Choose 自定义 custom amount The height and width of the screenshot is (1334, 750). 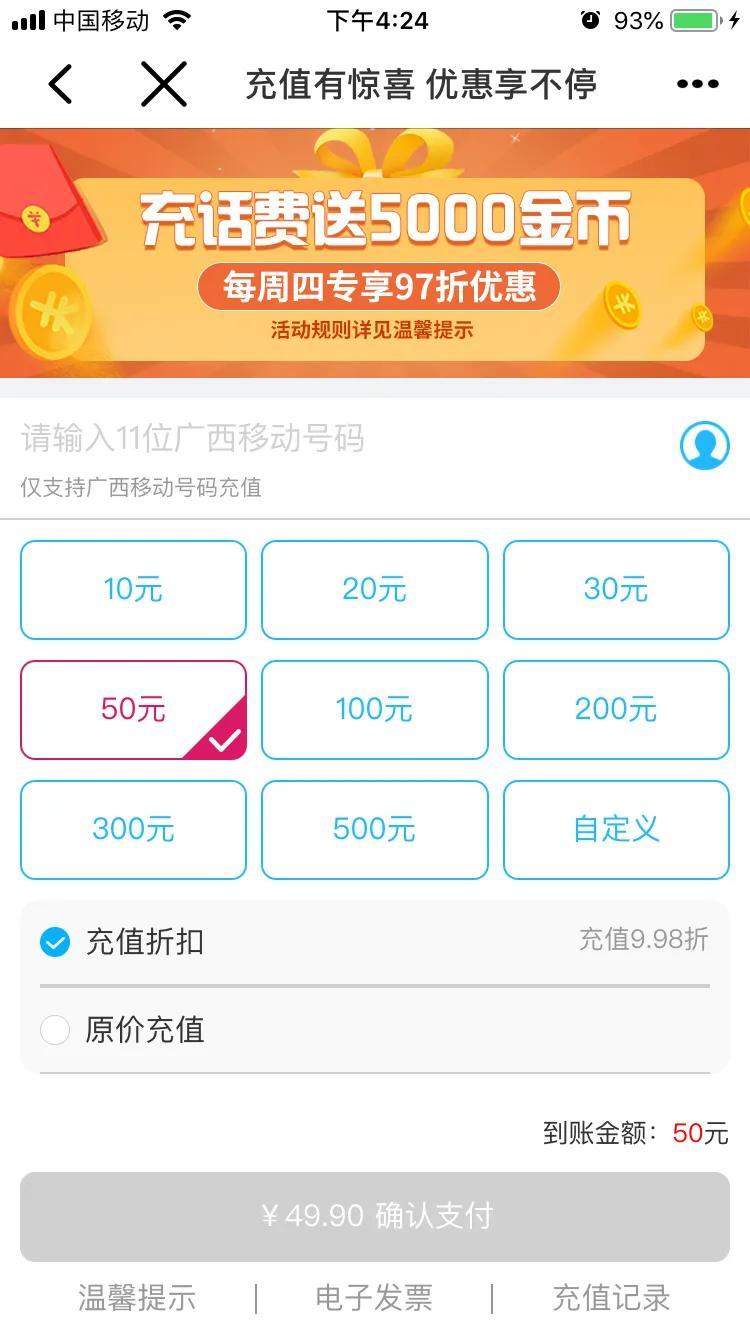(x=616, y=830)
